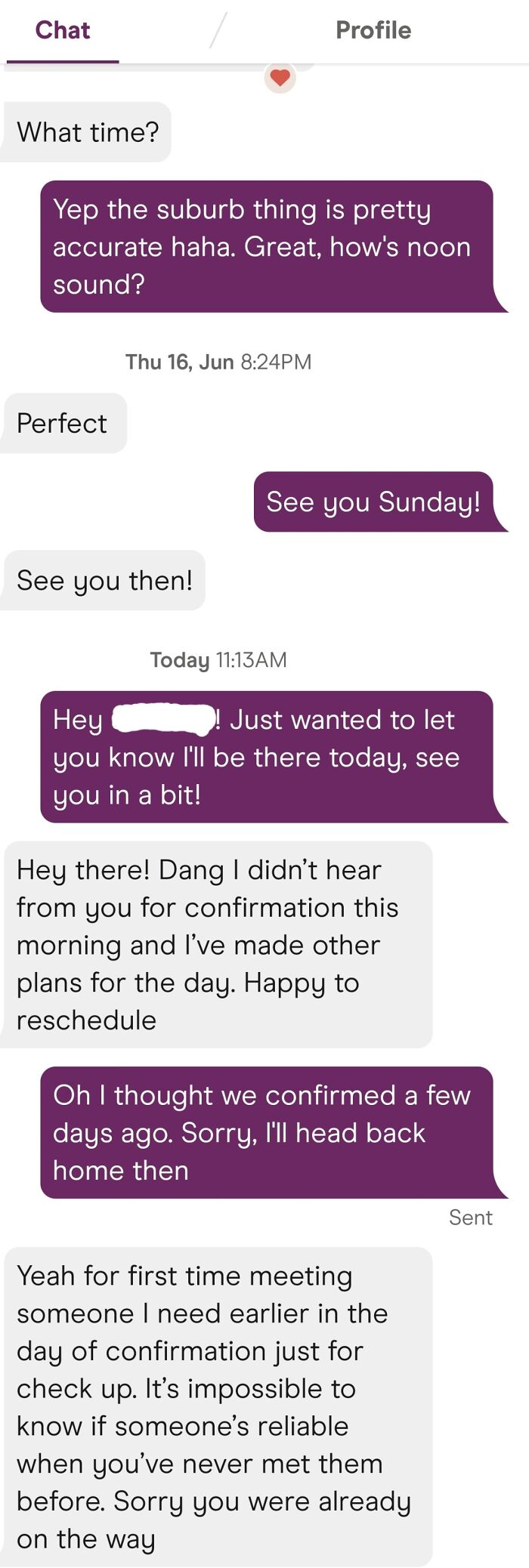This screenshot has height=1568, width=529.
Task: Tap the heart reaction on the message
Action: 280,77
